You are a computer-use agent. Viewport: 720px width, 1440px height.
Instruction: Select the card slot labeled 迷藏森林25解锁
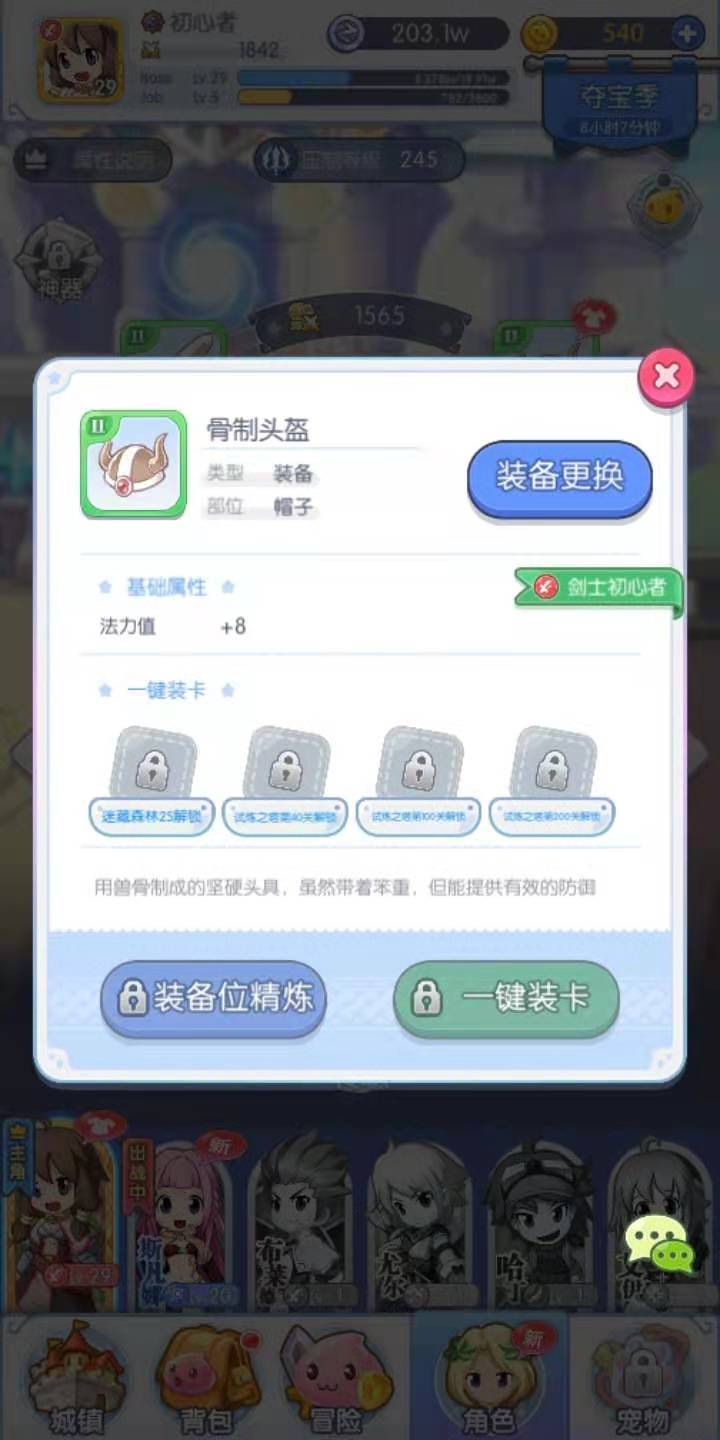152,771
